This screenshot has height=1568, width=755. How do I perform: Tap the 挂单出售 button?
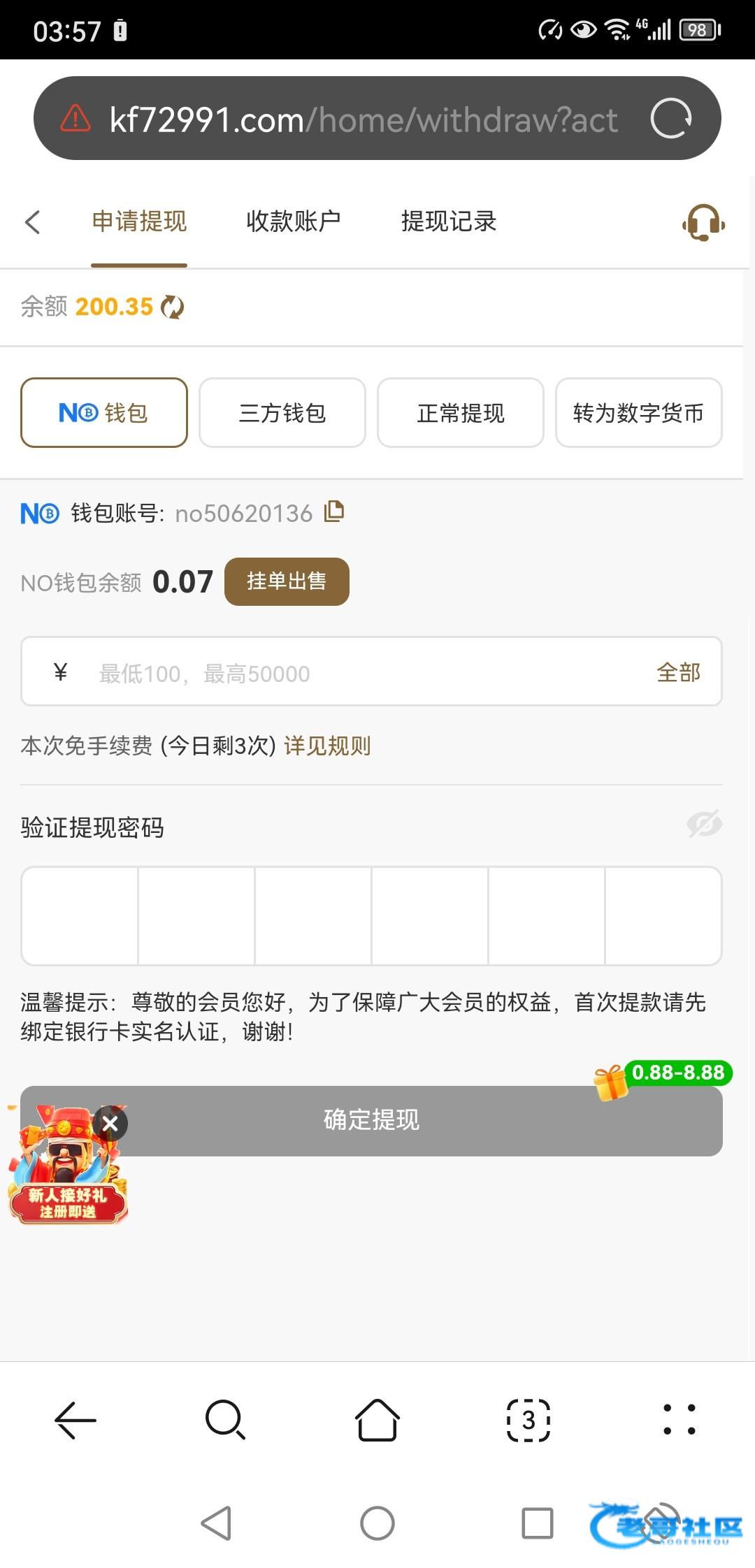pyautogui.click(x=287, y=581)
